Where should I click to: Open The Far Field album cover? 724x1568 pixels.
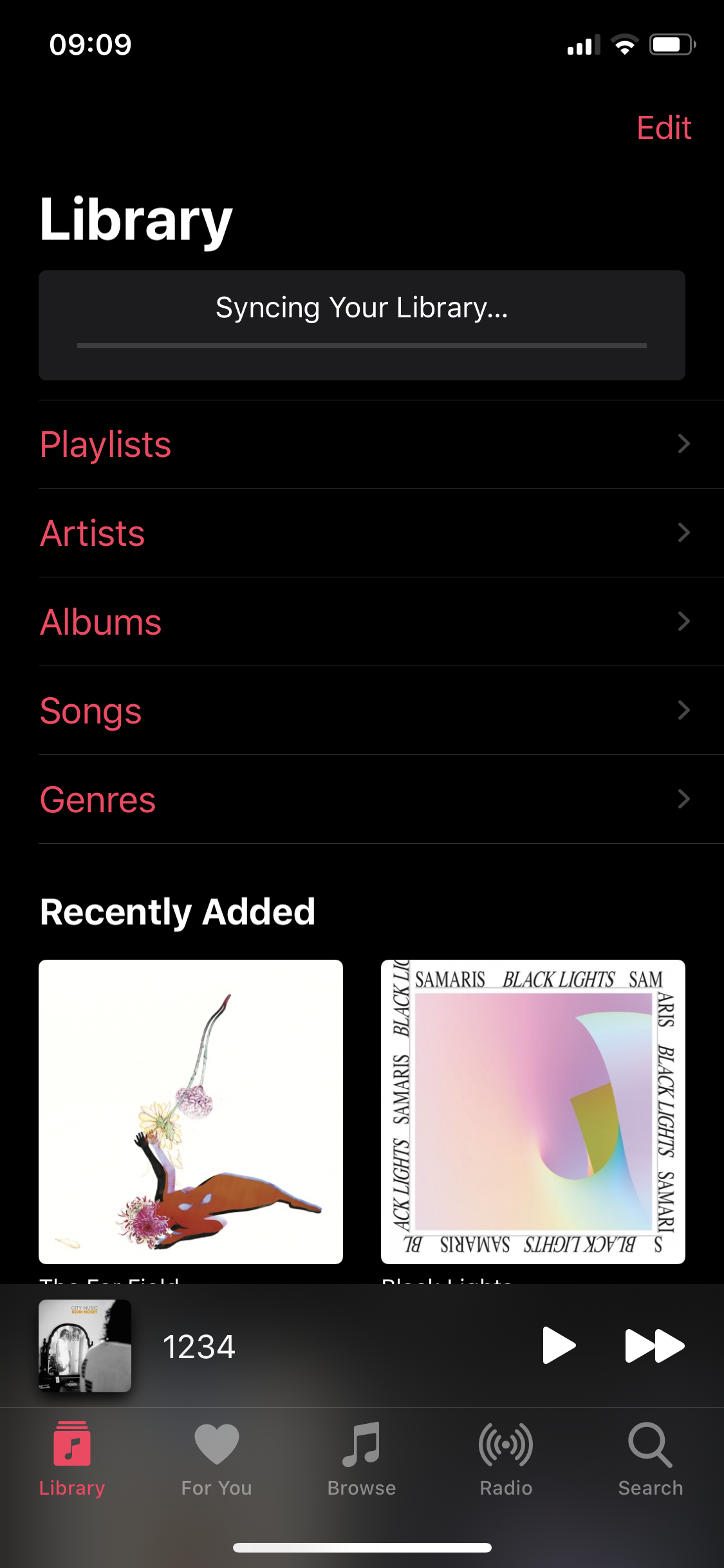[190, 1112]
